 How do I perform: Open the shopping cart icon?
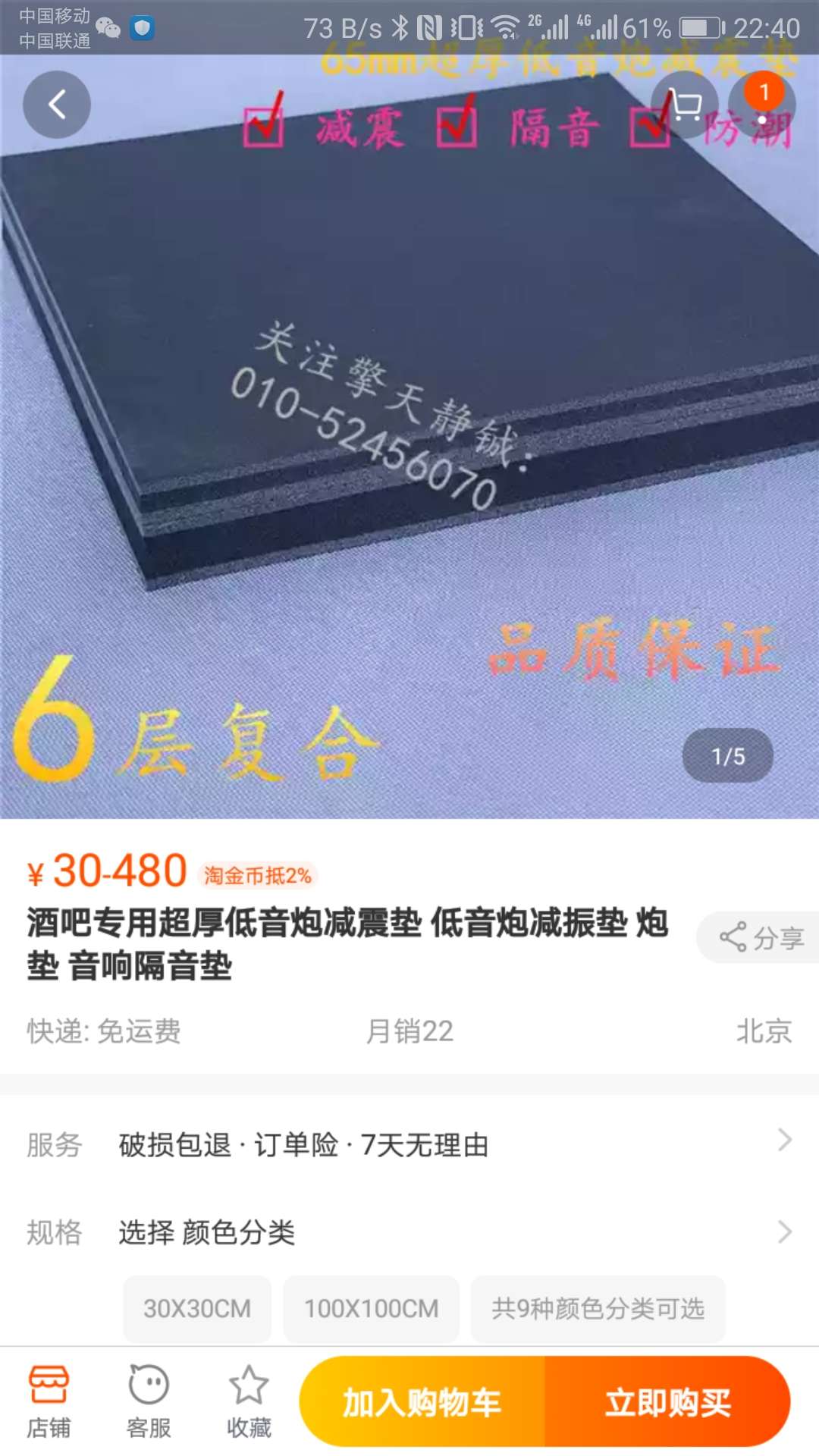pos(685,105)
